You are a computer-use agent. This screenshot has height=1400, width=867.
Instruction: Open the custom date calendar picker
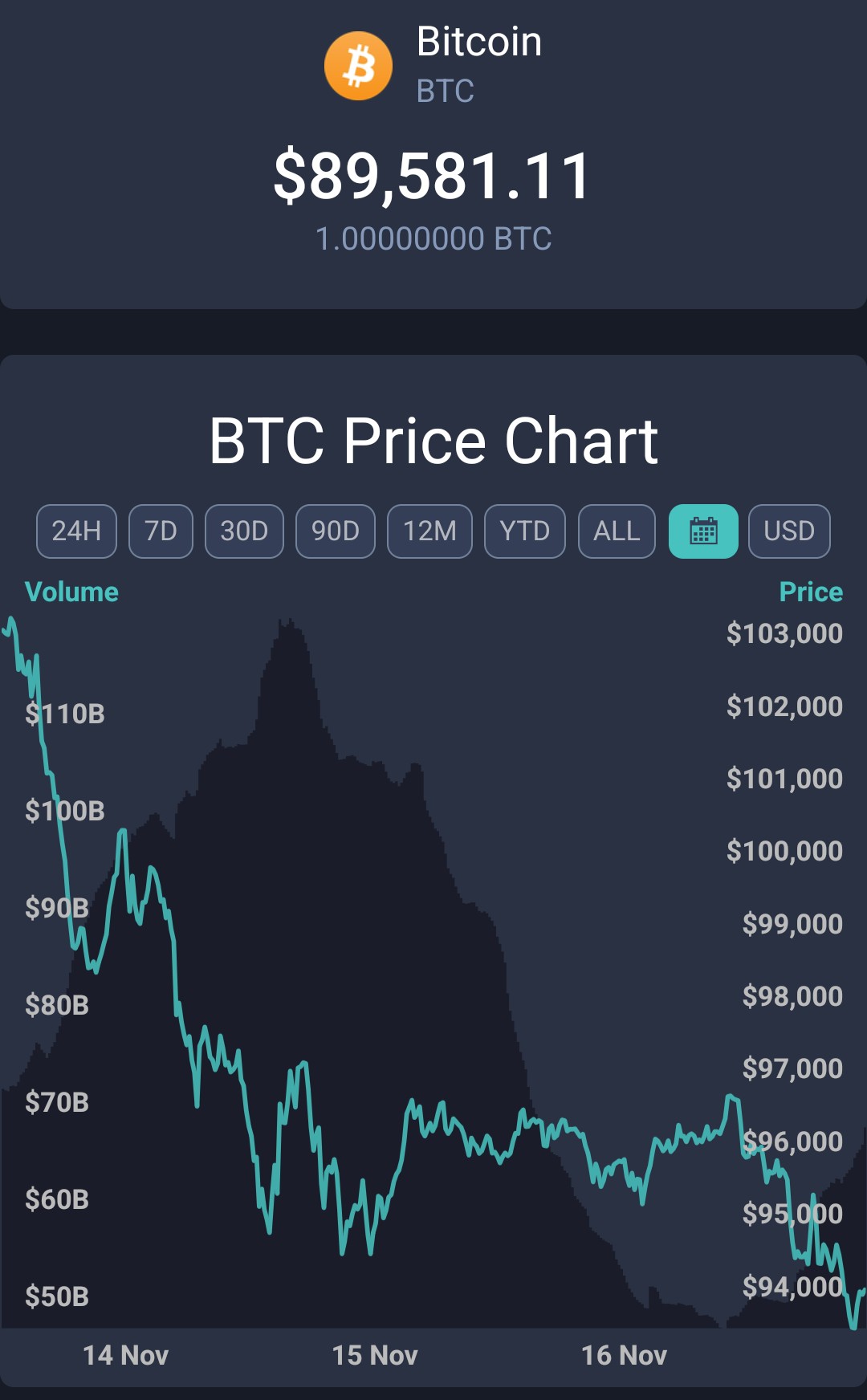click(x=703, y=531)
